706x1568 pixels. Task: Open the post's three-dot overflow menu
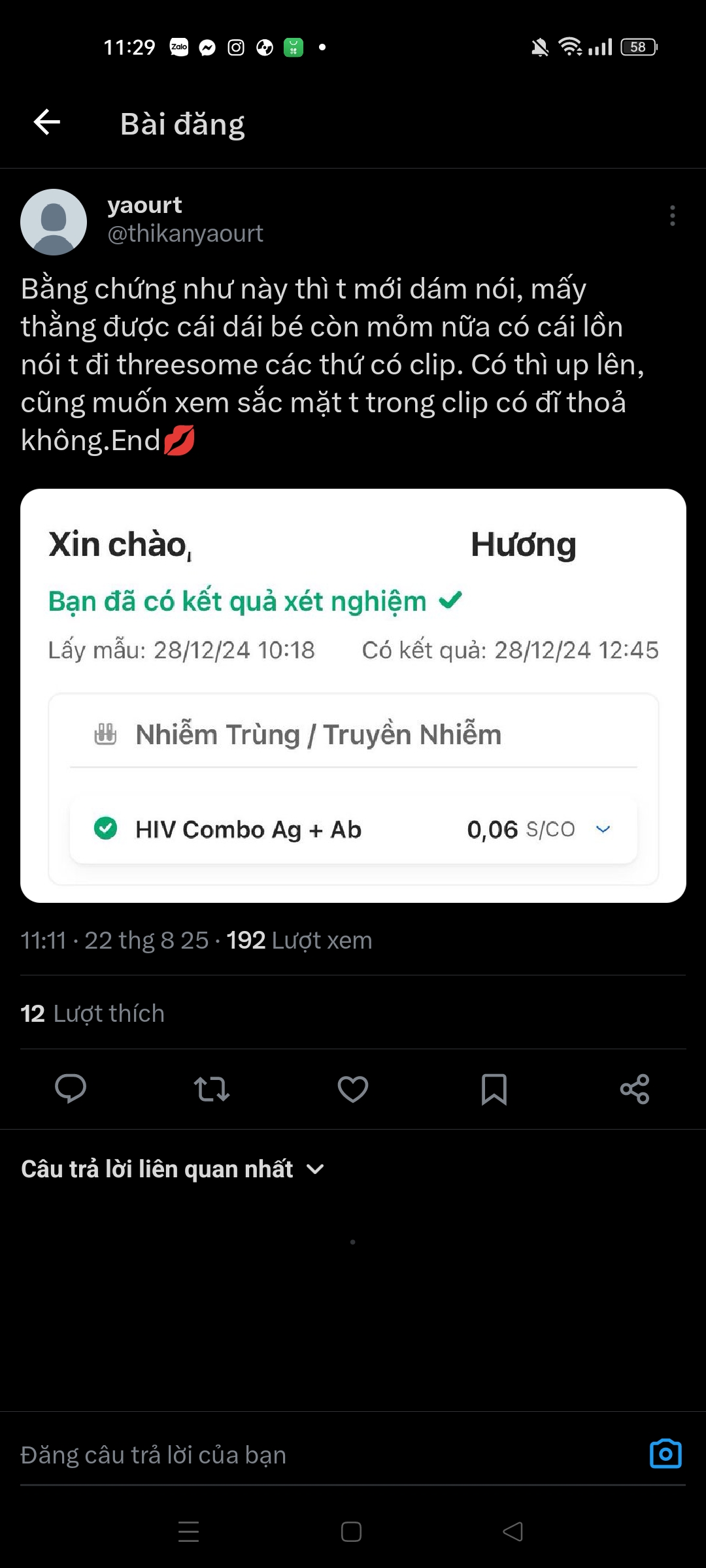click(x=672, y=216)
